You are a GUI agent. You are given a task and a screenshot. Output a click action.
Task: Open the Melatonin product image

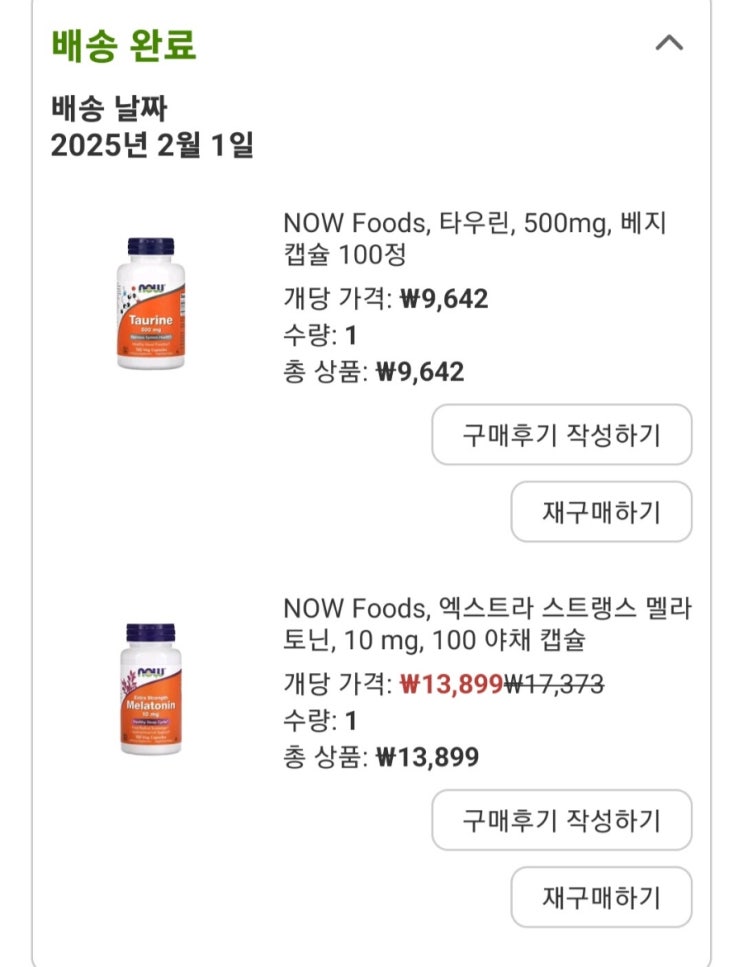(151, 689)
